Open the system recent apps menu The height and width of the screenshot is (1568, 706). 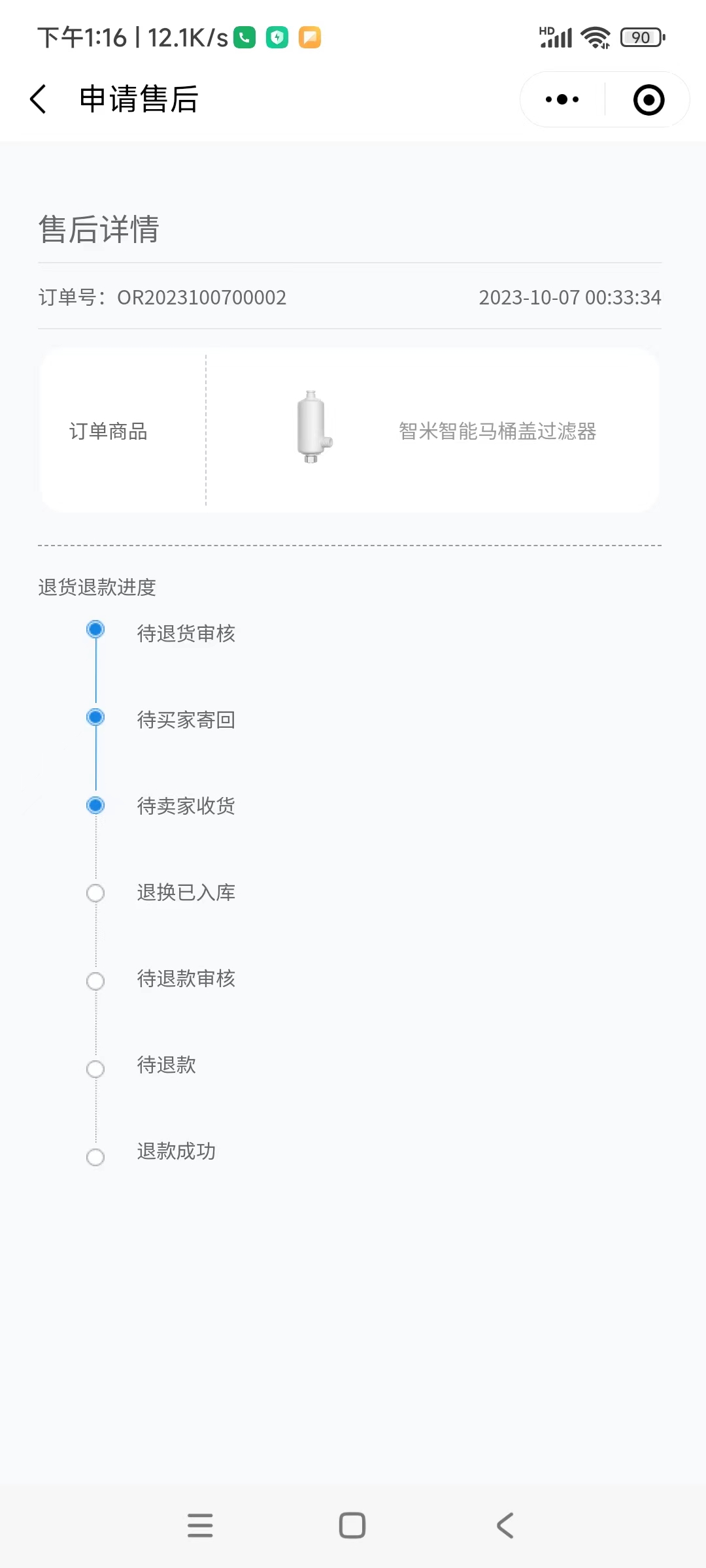pyautogui.click(x=200, y=1526)
